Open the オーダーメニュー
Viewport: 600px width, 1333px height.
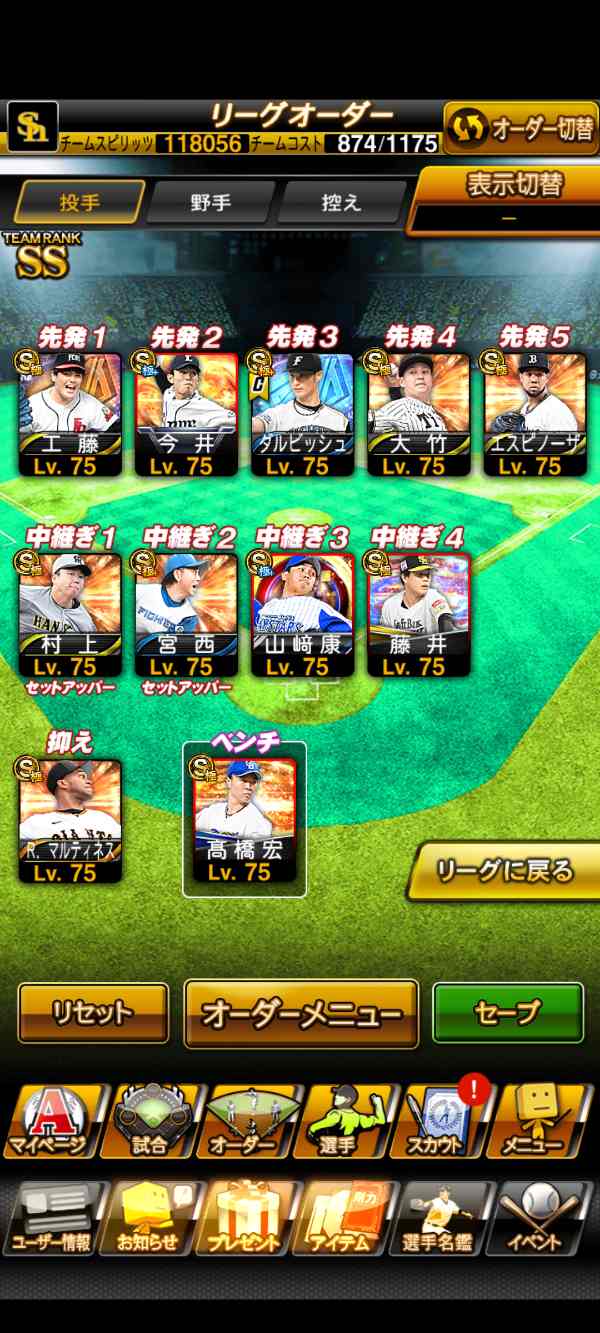point(301,1013)
